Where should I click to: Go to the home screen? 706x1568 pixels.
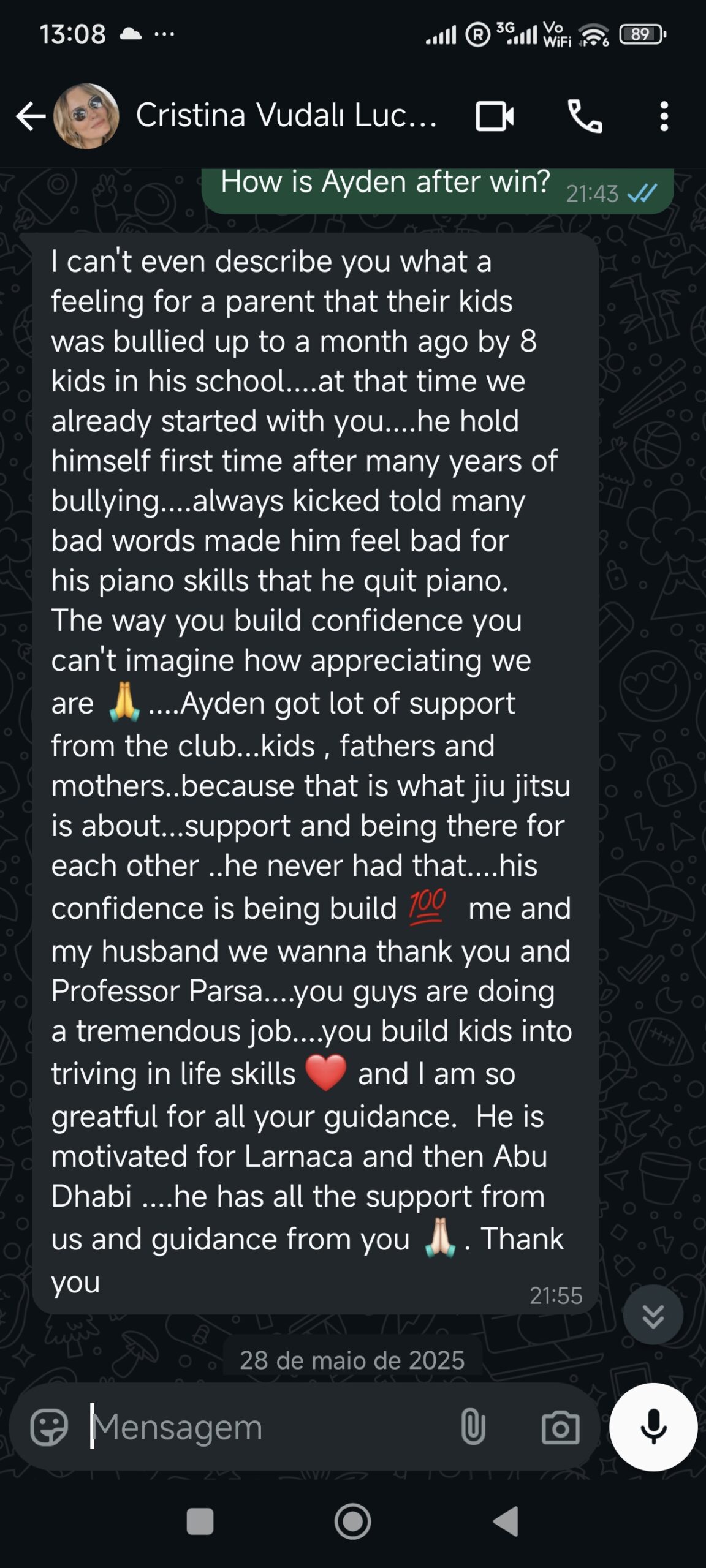click(353, 1521)
